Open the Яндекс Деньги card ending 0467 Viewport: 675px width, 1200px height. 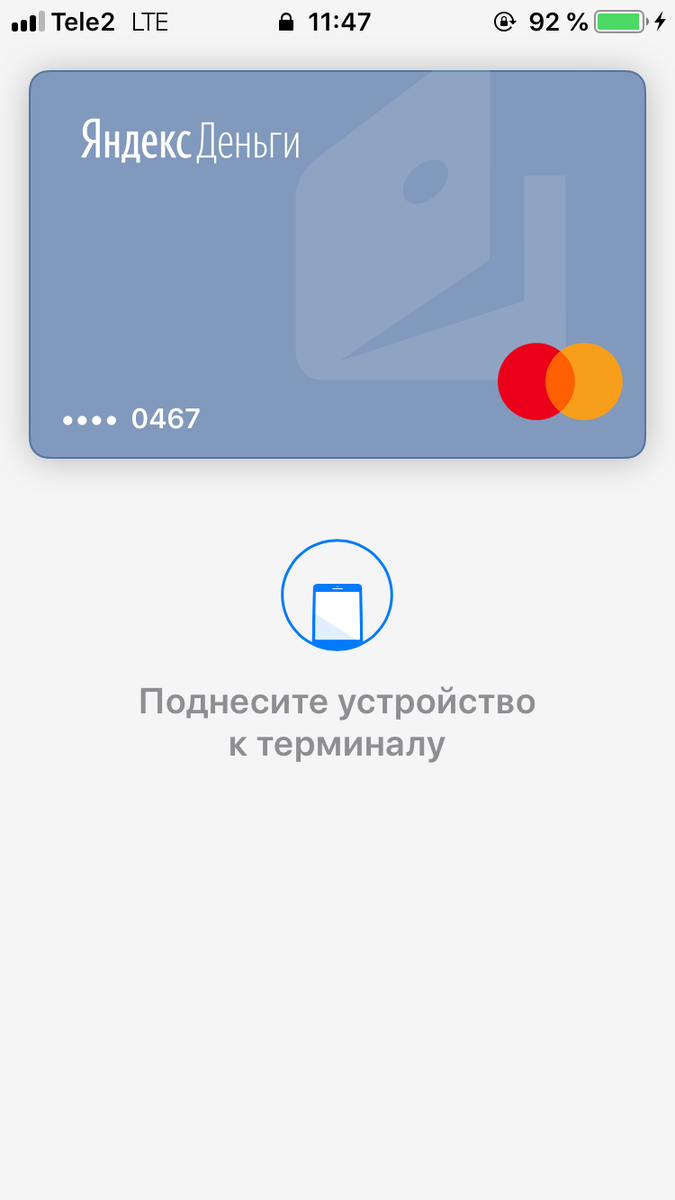click(x=337, y=264)
